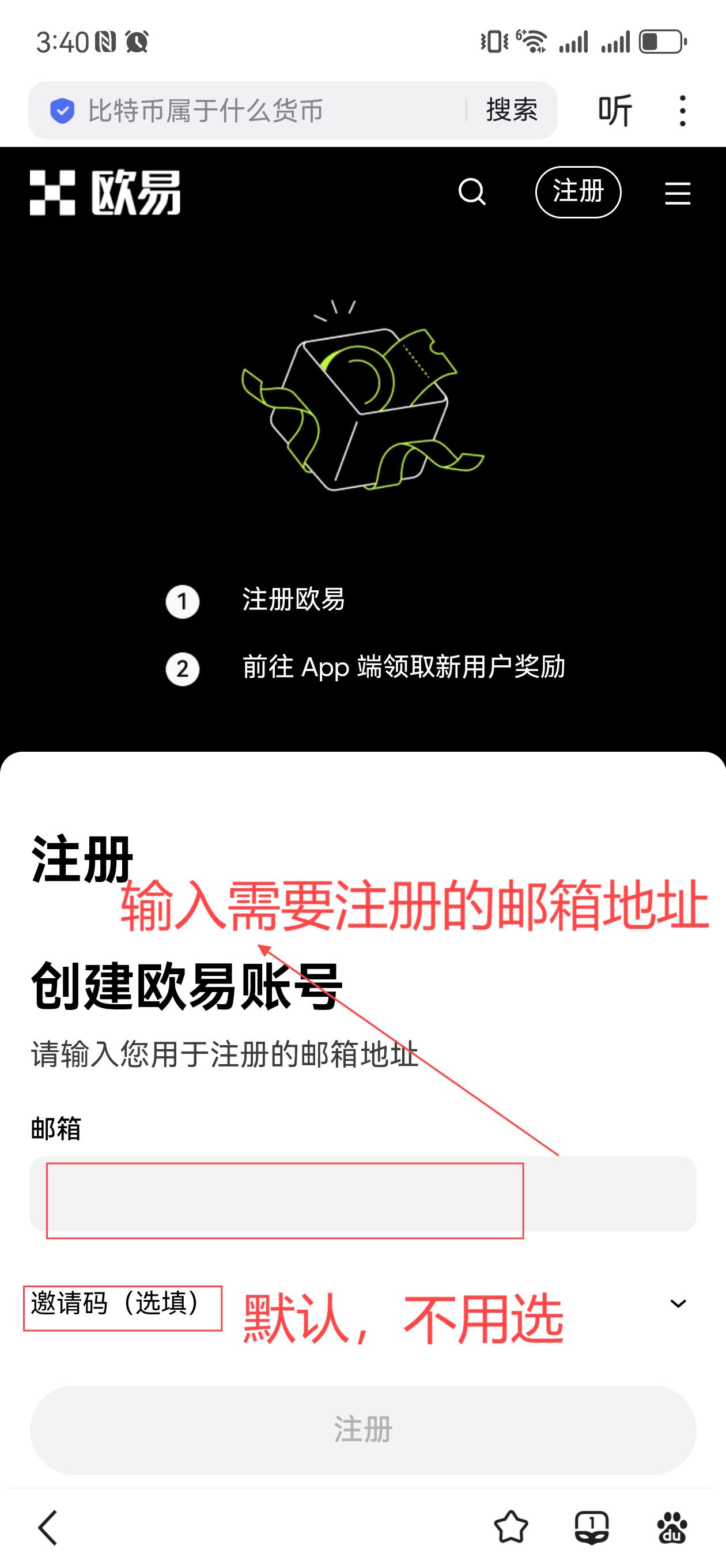
Task: Open the 欧易 site search icon
Action: [x=472, y=193]
